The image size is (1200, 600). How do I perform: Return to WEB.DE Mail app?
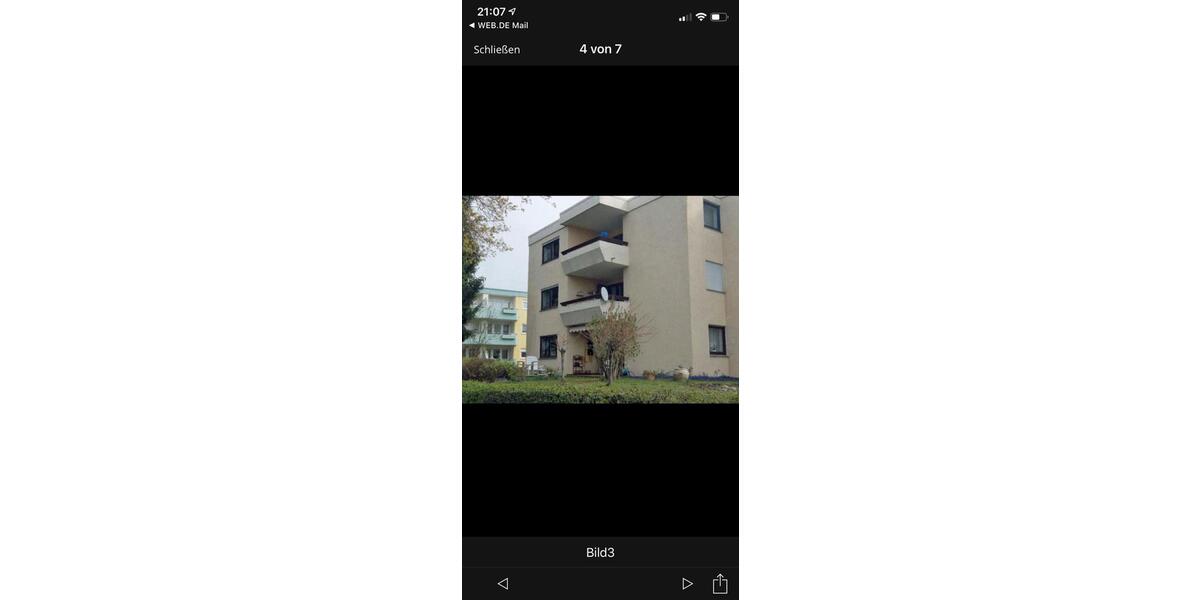coord(498,25)
